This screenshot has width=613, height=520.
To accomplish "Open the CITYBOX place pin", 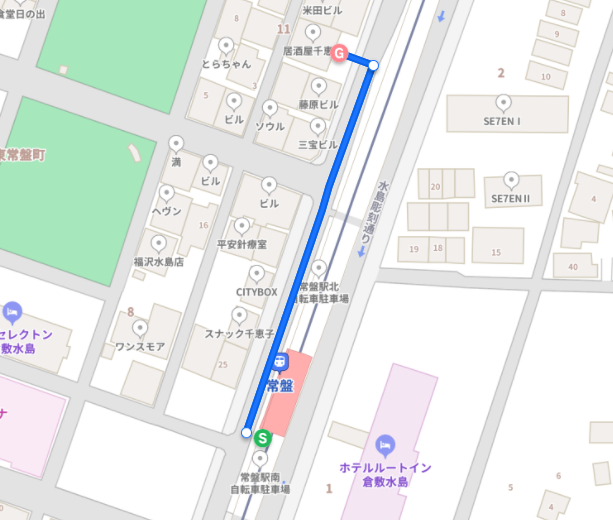I will [257, 273].
